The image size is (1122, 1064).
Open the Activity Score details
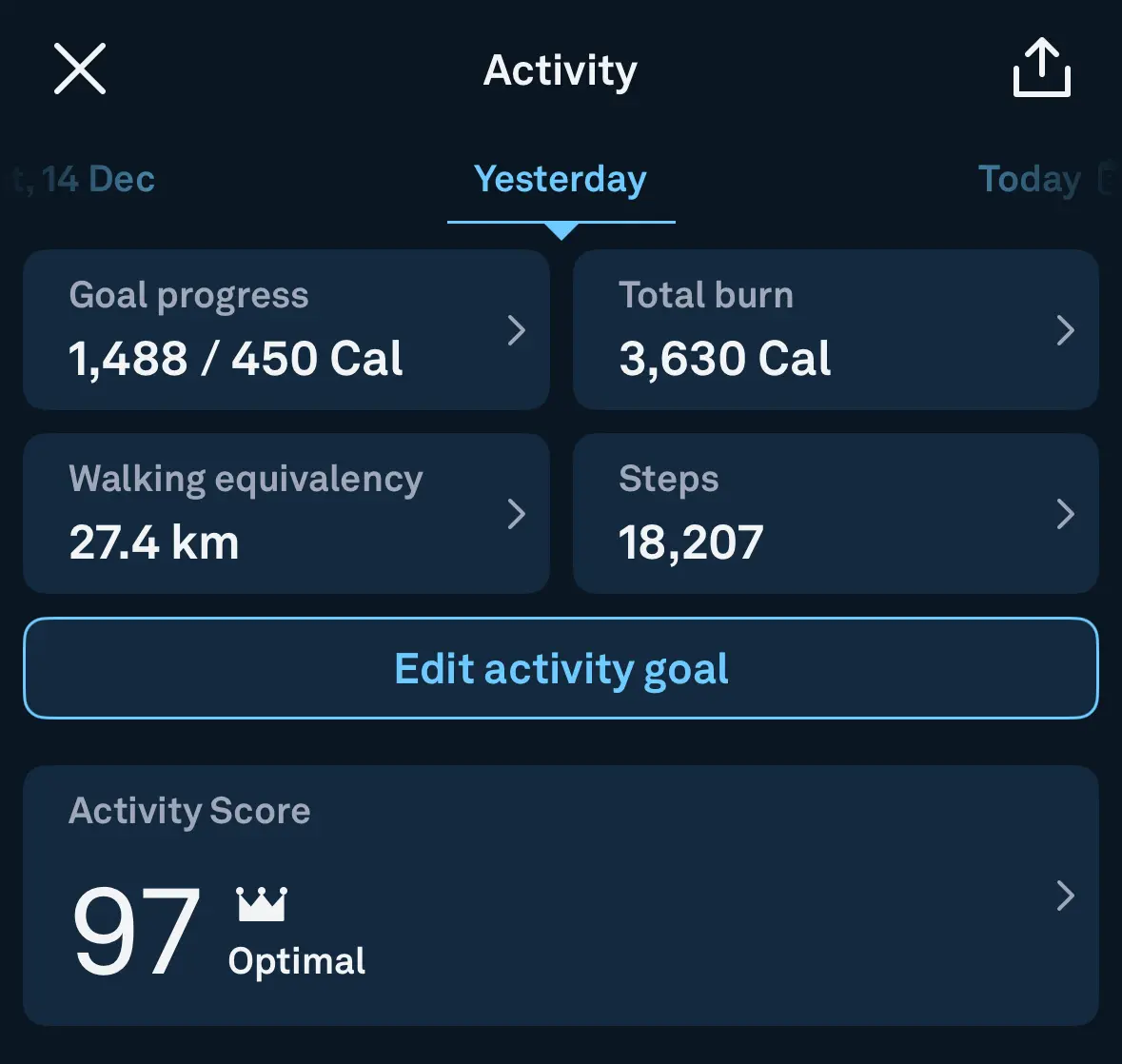pyautogui.click(x=561, y=895)
